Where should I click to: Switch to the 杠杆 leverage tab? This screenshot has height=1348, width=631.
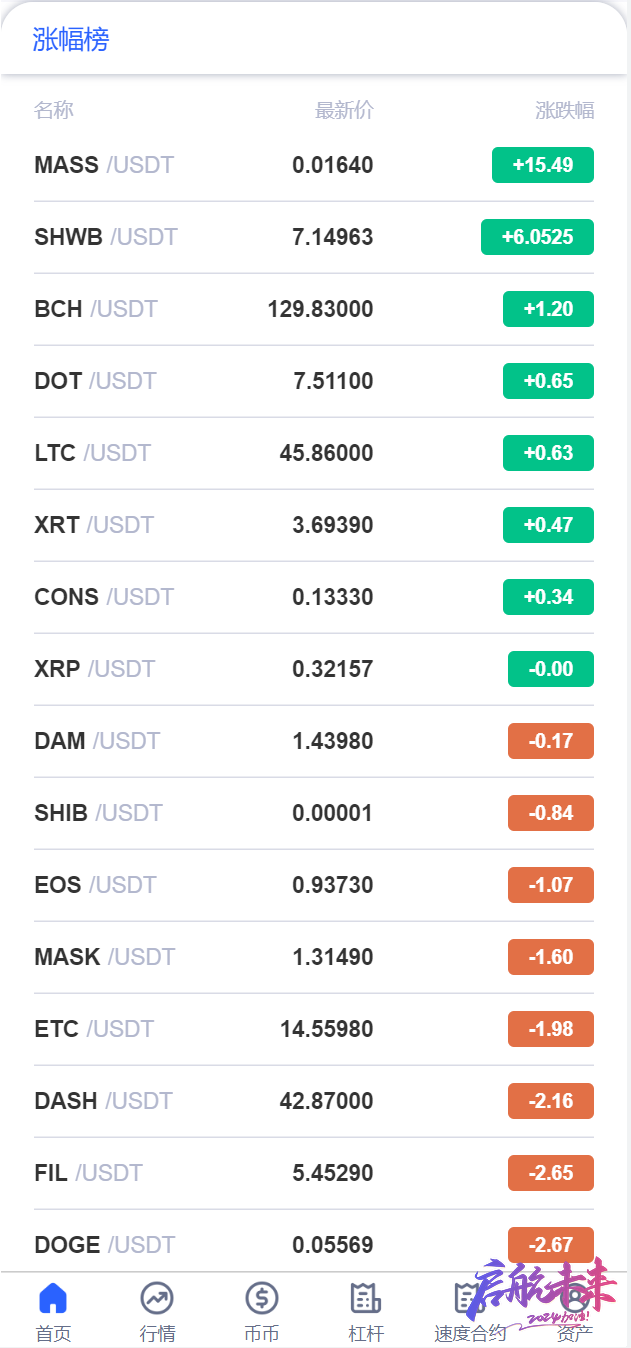(x=366, y=1312)
